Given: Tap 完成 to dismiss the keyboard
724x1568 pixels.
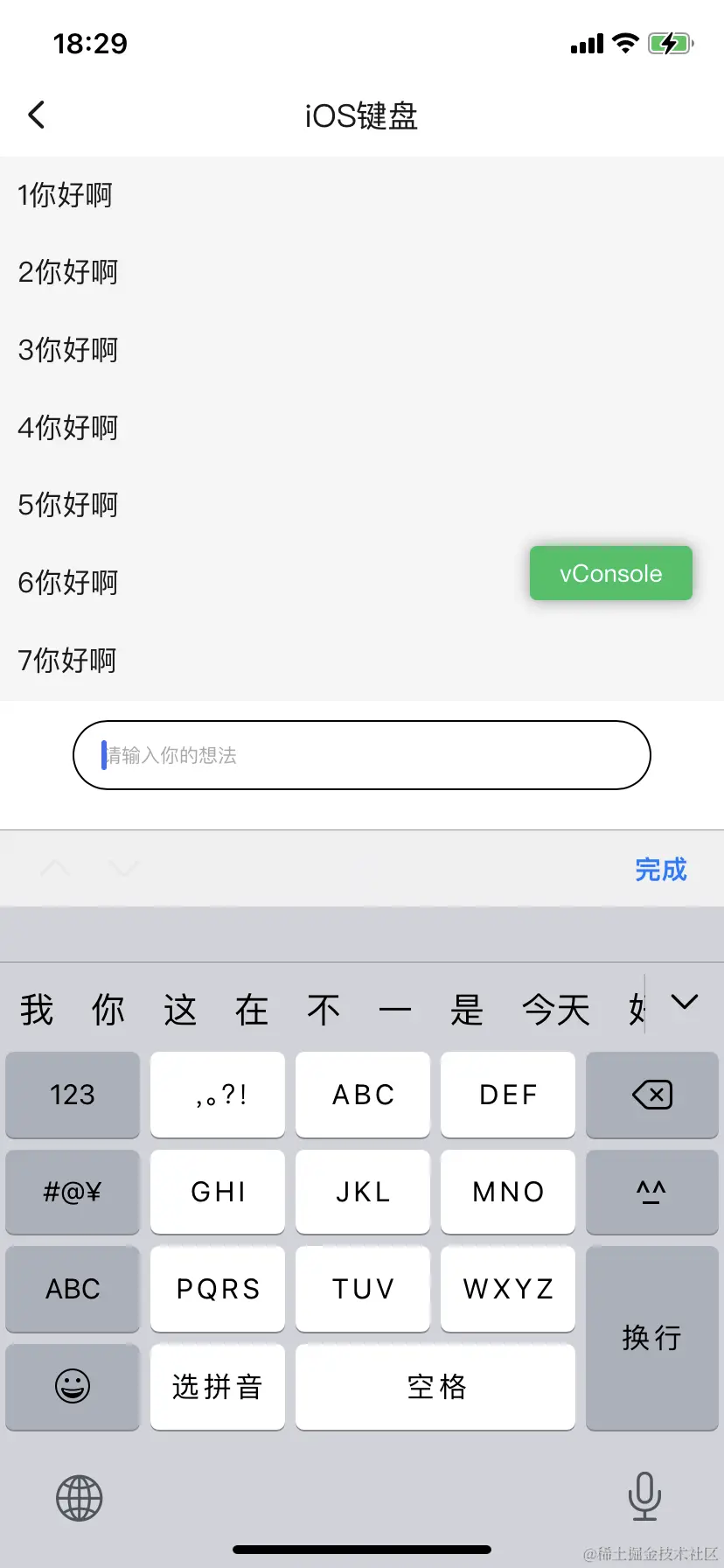Looking at the screenshot, I should point(660,869).
